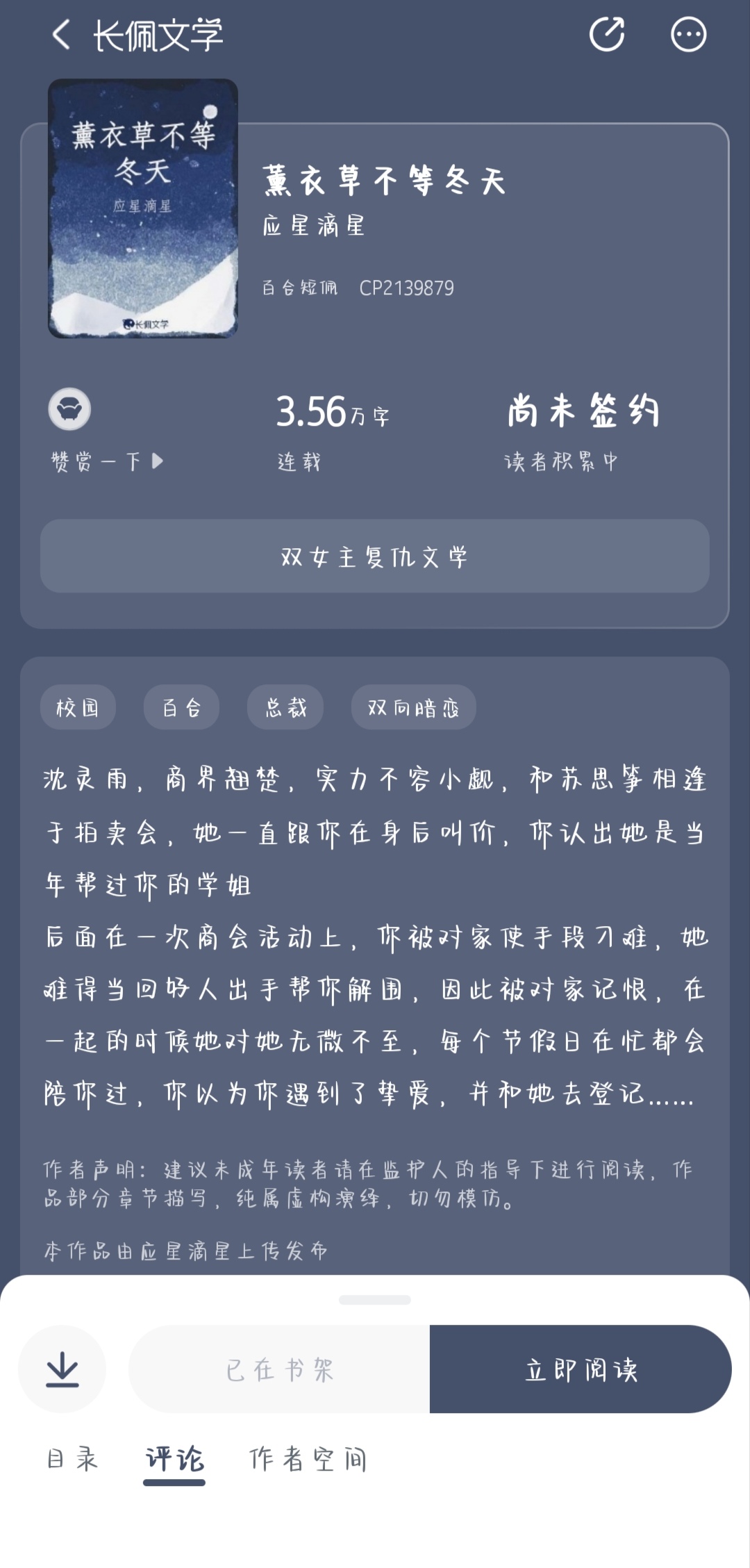Image resolution: width=750 pixels, height=1568 pixels.
Task: Open the 双女主复仇文学 banner
Action: pyautogui.click(x=374, y=556)
